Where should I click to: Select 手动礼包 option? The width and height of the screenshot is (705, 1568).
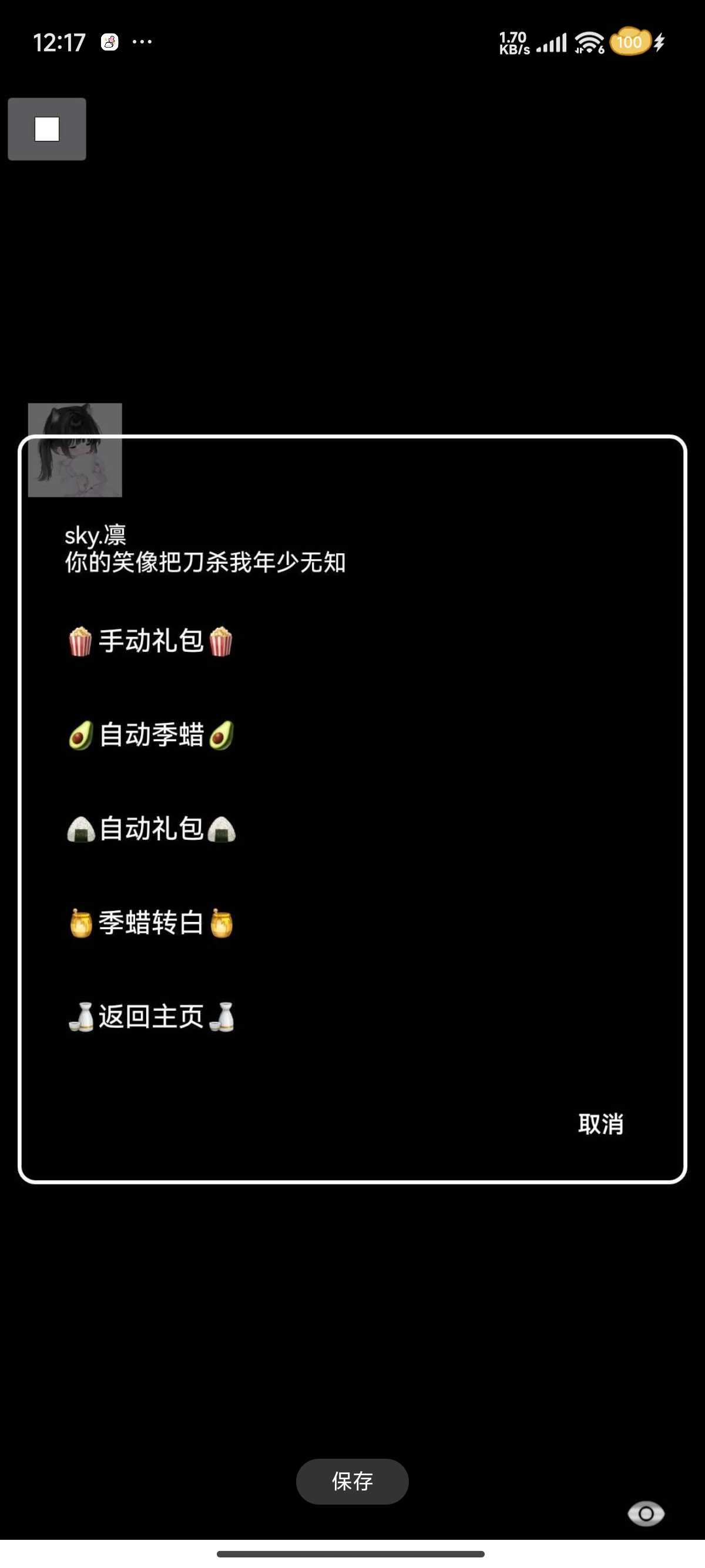coord(150,641)
